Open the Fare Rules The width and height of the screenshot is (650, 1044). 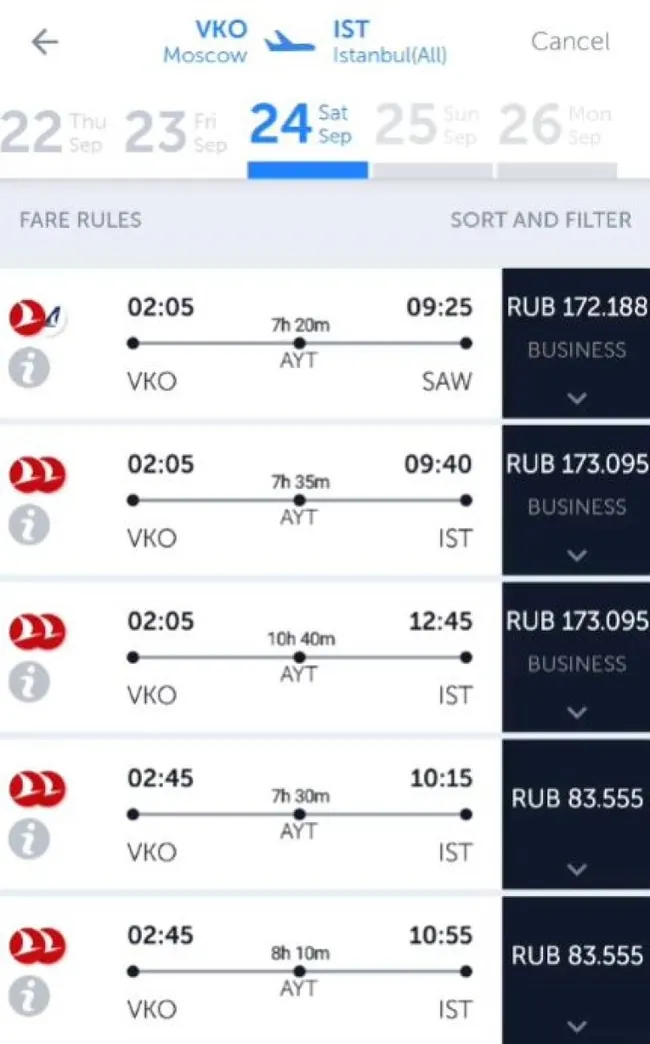80,220
